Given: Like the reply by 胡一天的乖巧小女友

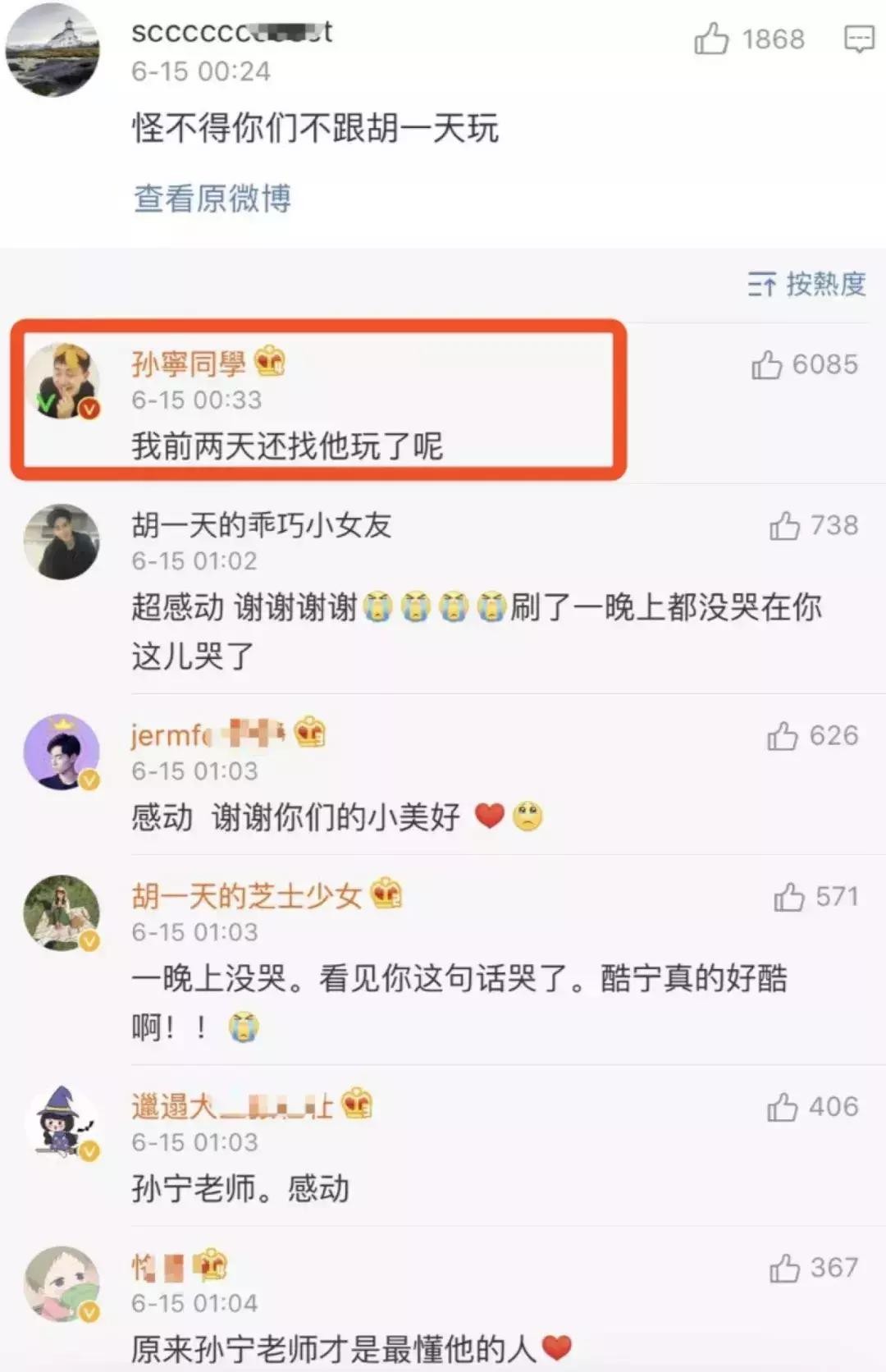Looking at the screenshot, I should [785, 525].
